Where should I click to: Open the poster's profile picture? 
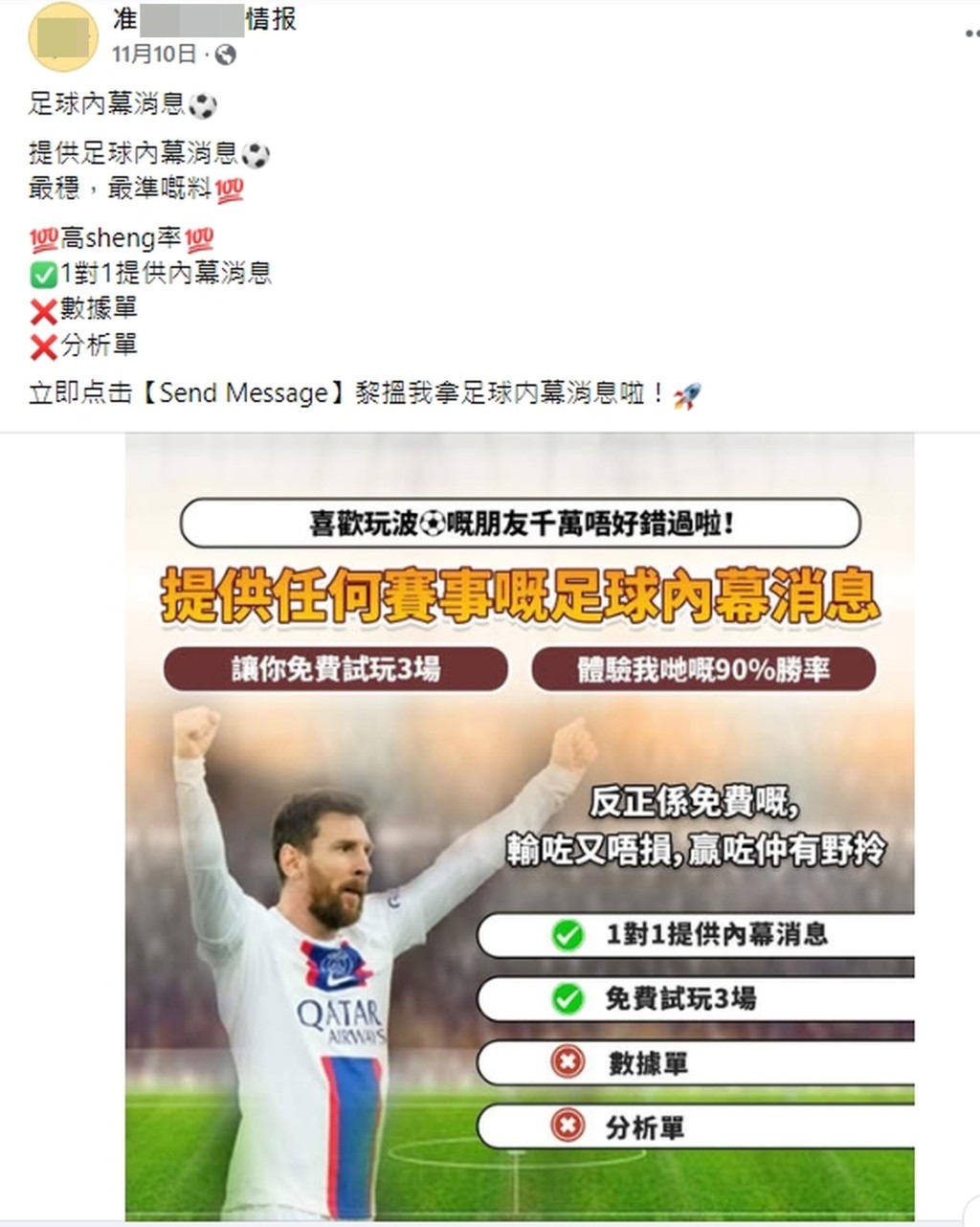pos(63,37)
